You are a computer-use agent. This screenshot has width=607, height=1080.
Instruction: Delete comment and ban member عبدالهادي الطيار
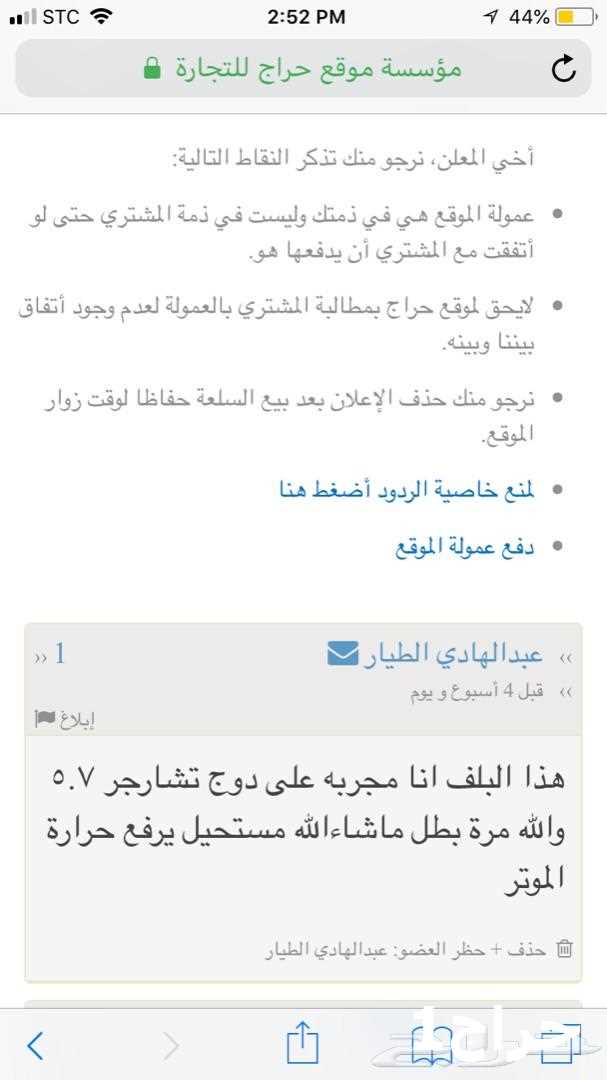click(419, 950)
